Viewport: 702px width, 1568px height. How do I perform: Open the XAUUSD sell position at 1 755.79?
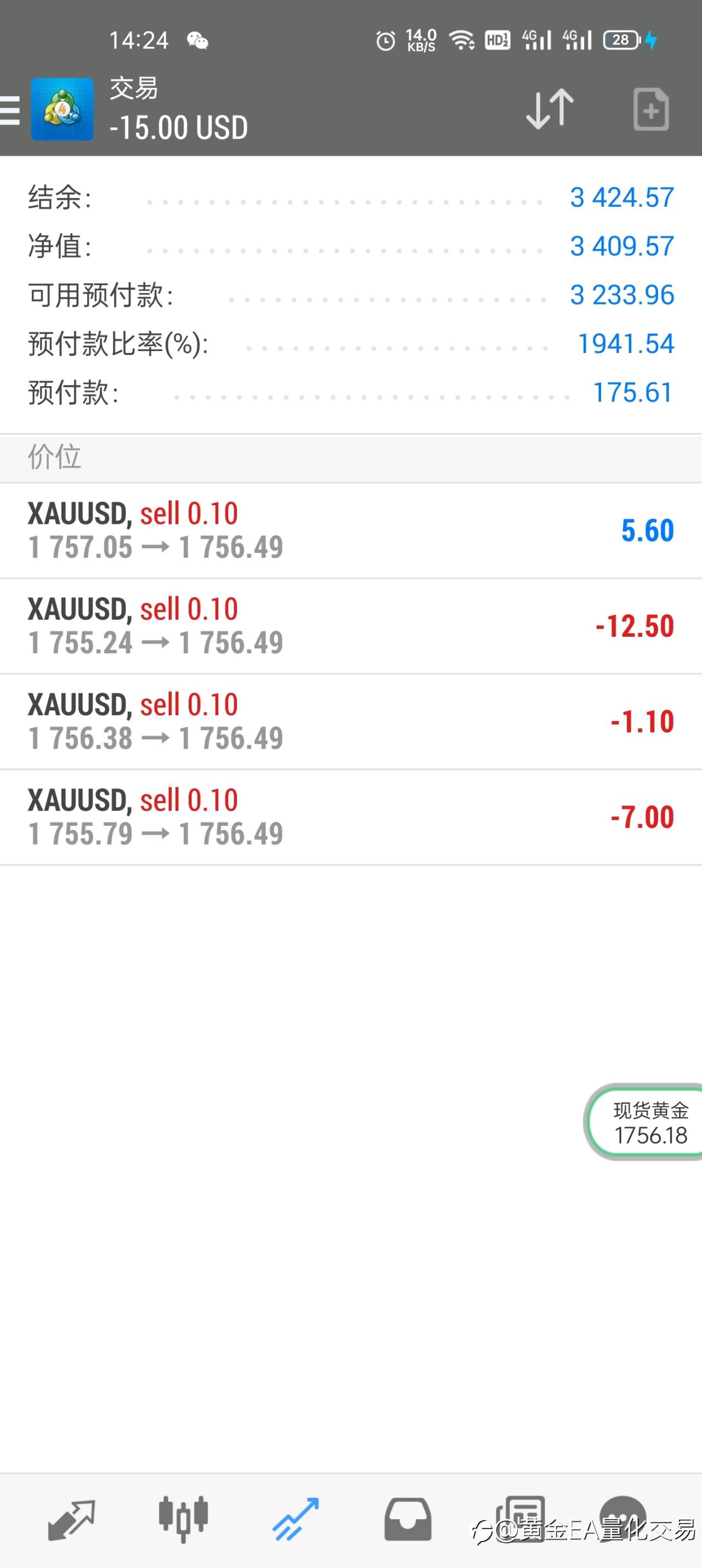pyautogui.click(x=350, y=818)
